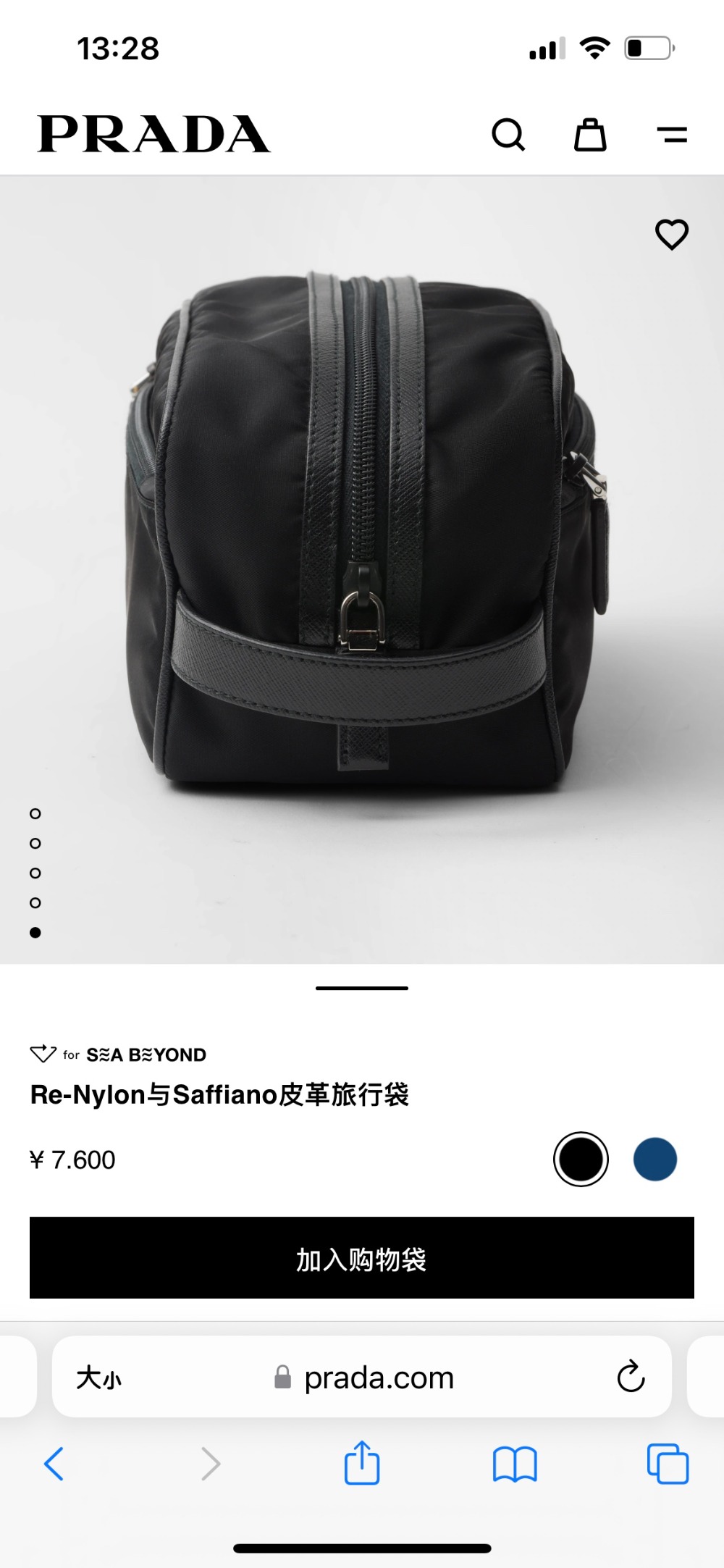Viewport: 724px width, 1568px height.
Task: Share this page via Safari share
Action: [362, 1464]
